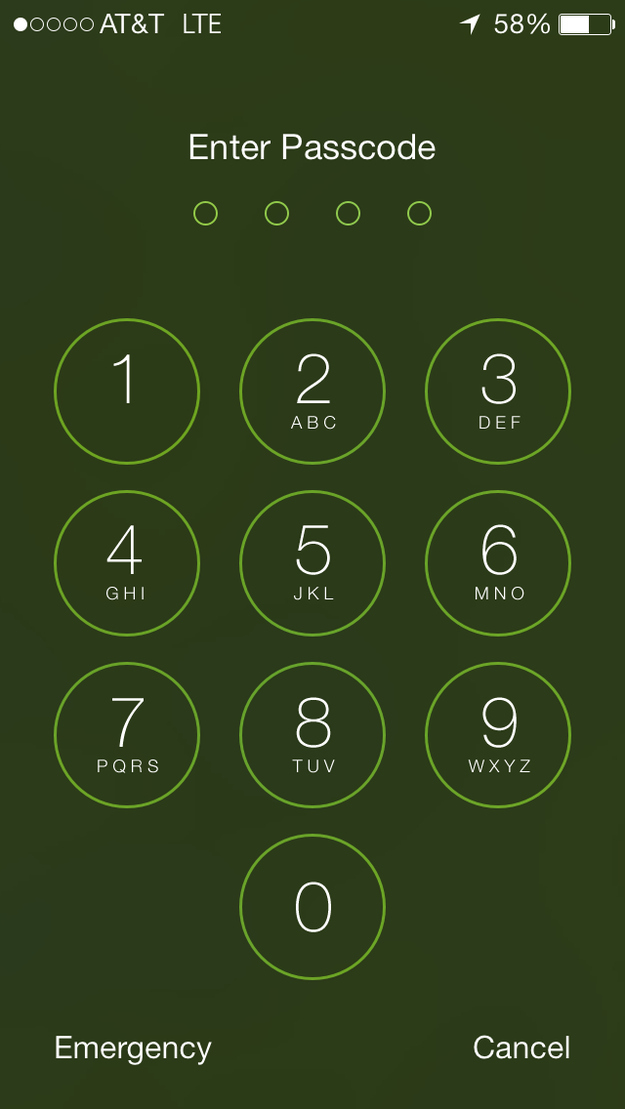Cancel passcode entry
This screenshot has height=1109, width=625.
[521, 1047]
